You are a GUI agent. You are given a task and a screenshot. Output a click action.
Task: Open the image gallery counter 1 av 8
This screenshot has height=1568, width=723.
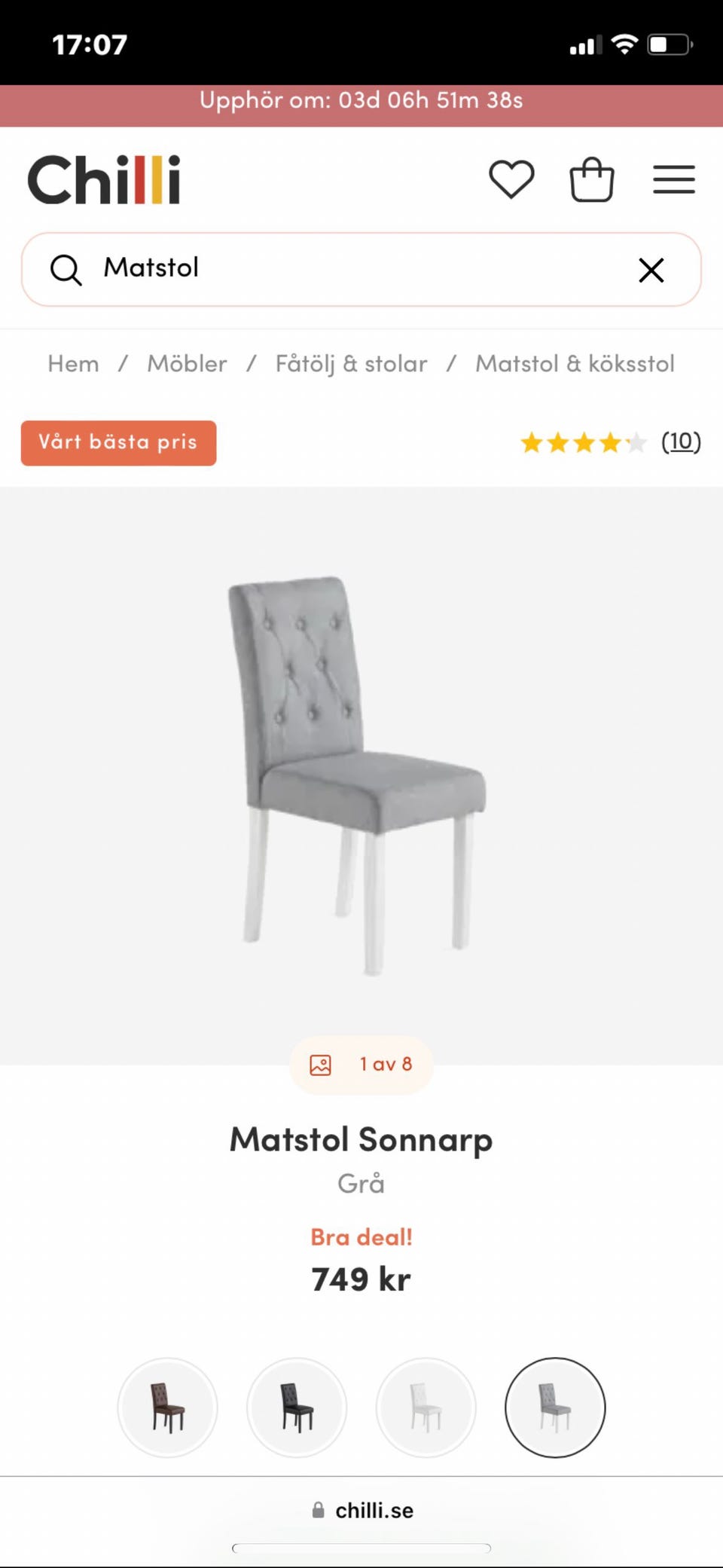[361, 1064]
